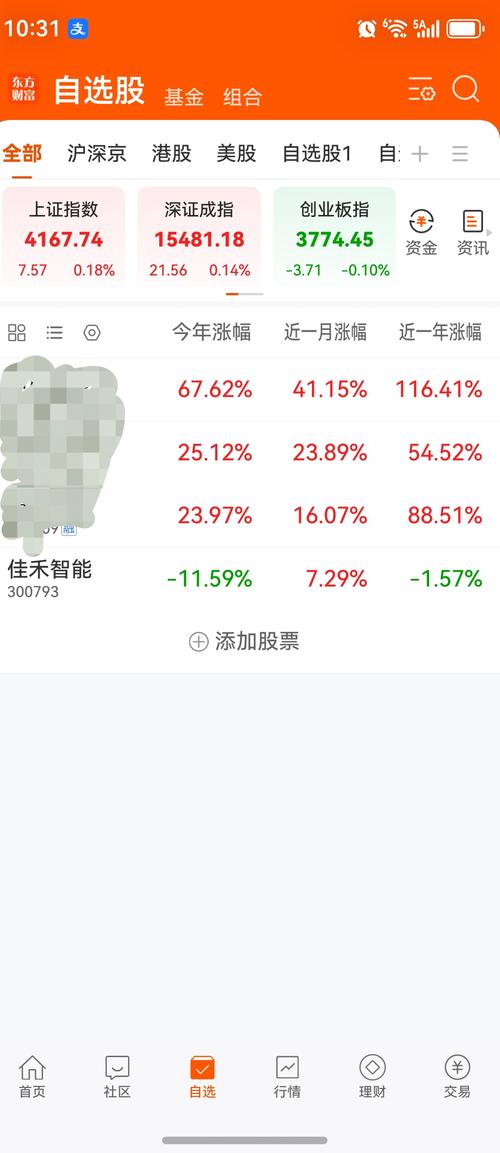500x1153 pixels.
Task: Open the 自选股1 group tab
Action: point(317,154)
